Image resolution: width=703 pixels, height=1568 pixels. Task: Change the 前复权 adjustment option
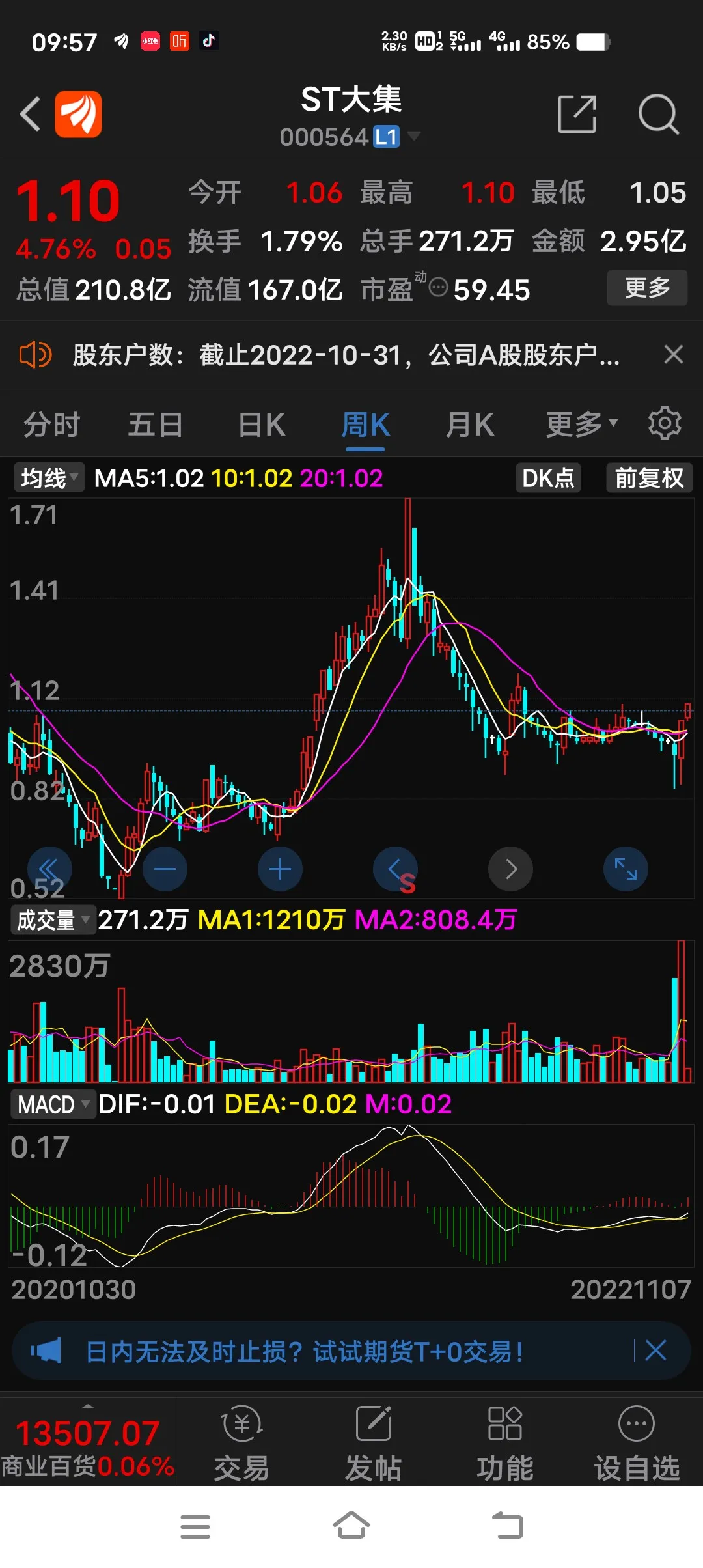coord(649,478)
